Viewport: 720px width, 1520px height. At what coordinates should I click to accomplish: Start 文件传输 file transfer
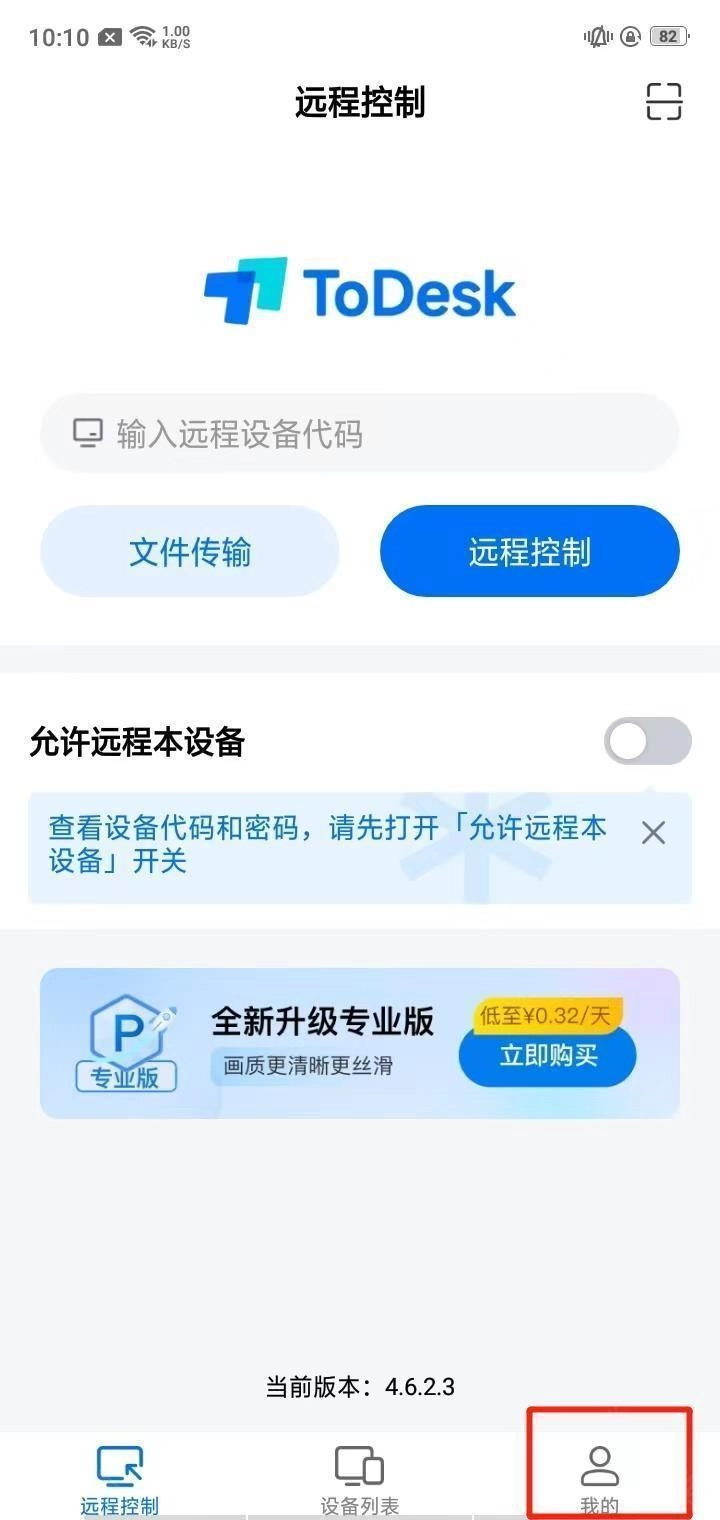tap(190, 552)
